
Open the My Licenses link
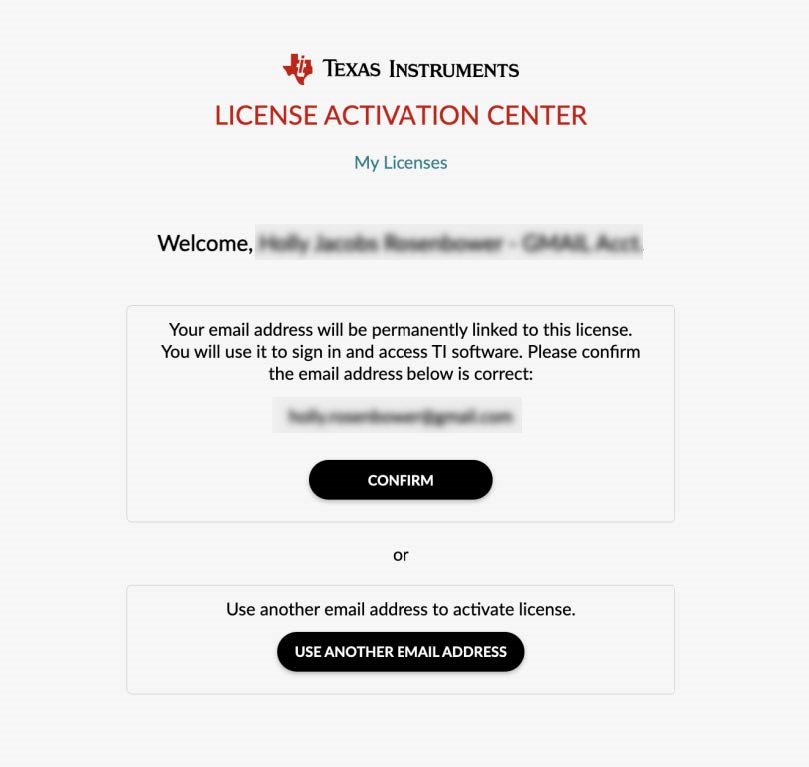(x=400, y=162)
